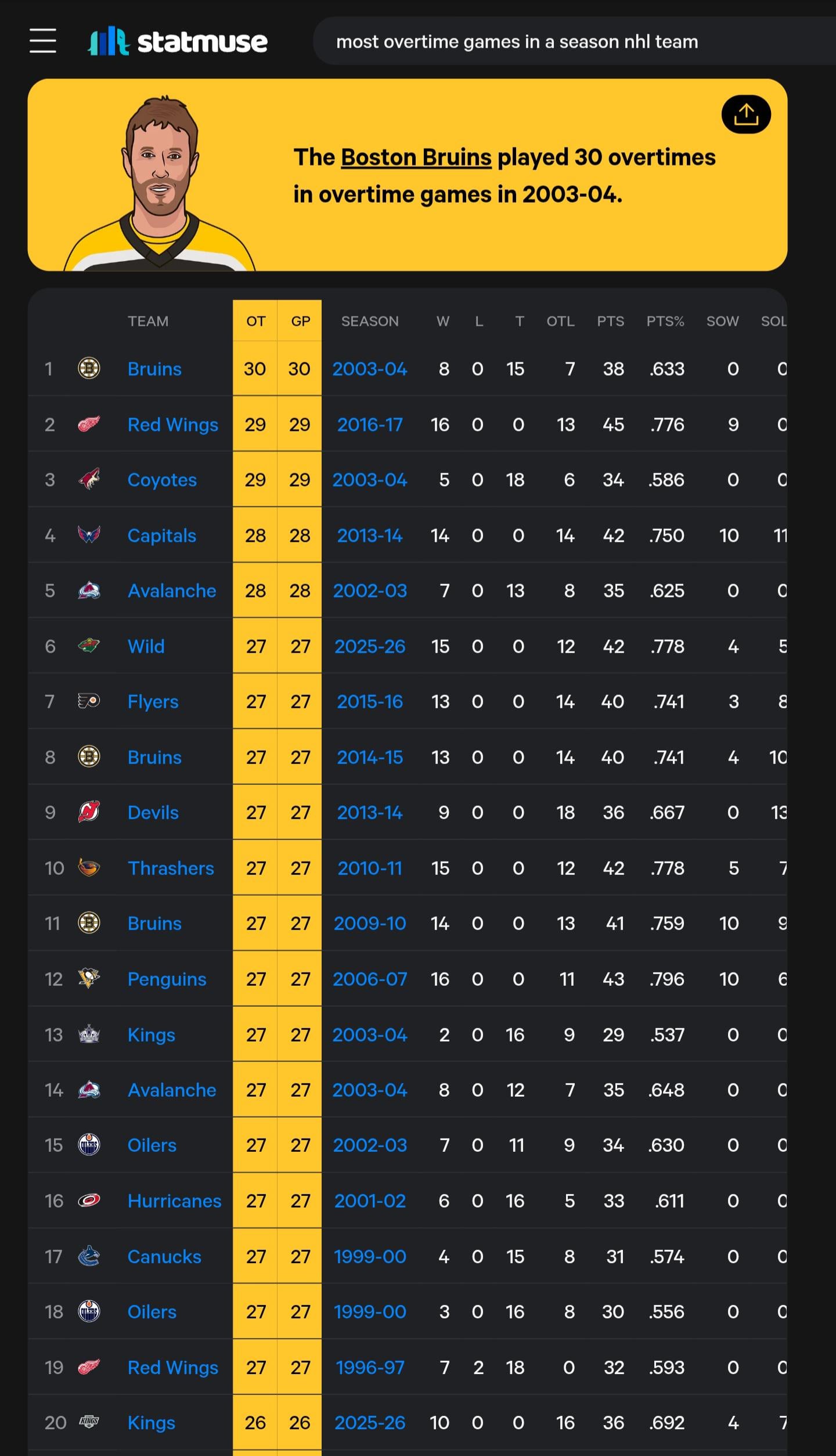The image size is (836, 1456).
Task: Open Hurricanes team link
Action: tap(174, 1201)
